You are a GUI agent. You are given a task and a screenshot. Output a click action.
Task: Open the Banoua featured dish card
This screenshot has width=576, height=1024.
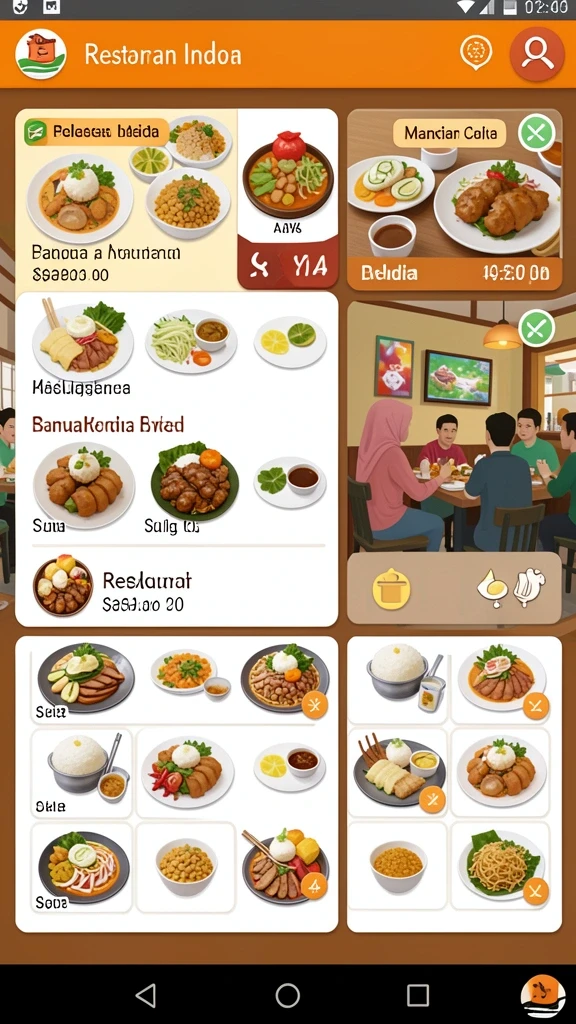(x=126, y=199)
